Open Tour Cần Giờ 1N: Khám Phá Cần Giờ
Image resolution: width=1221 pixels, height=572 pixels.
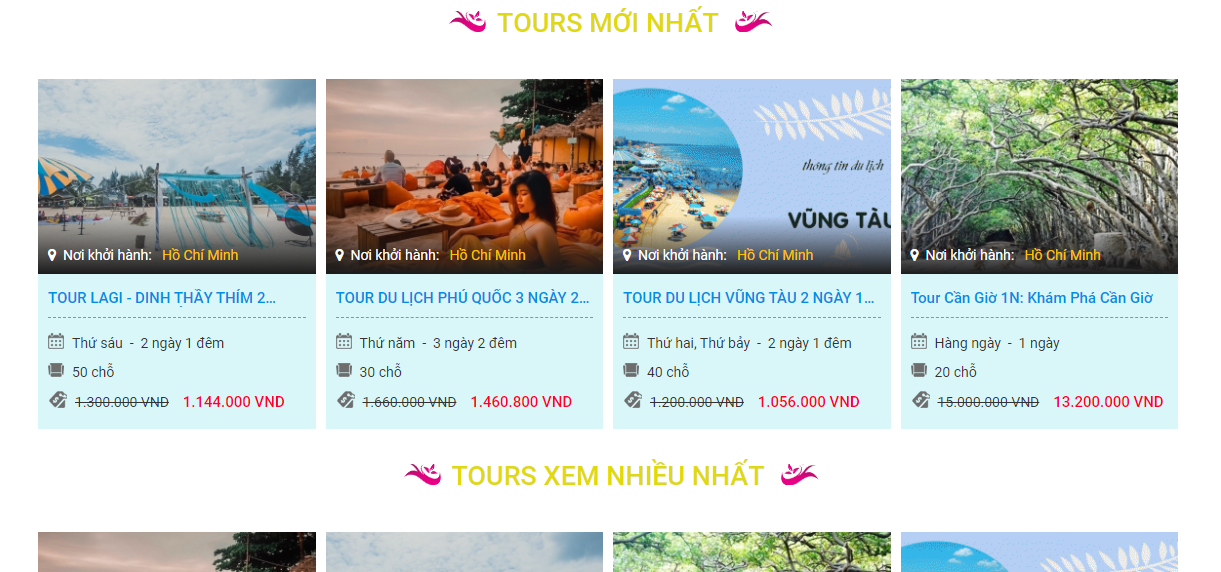pyautogui.click(x=1031, y=297)
